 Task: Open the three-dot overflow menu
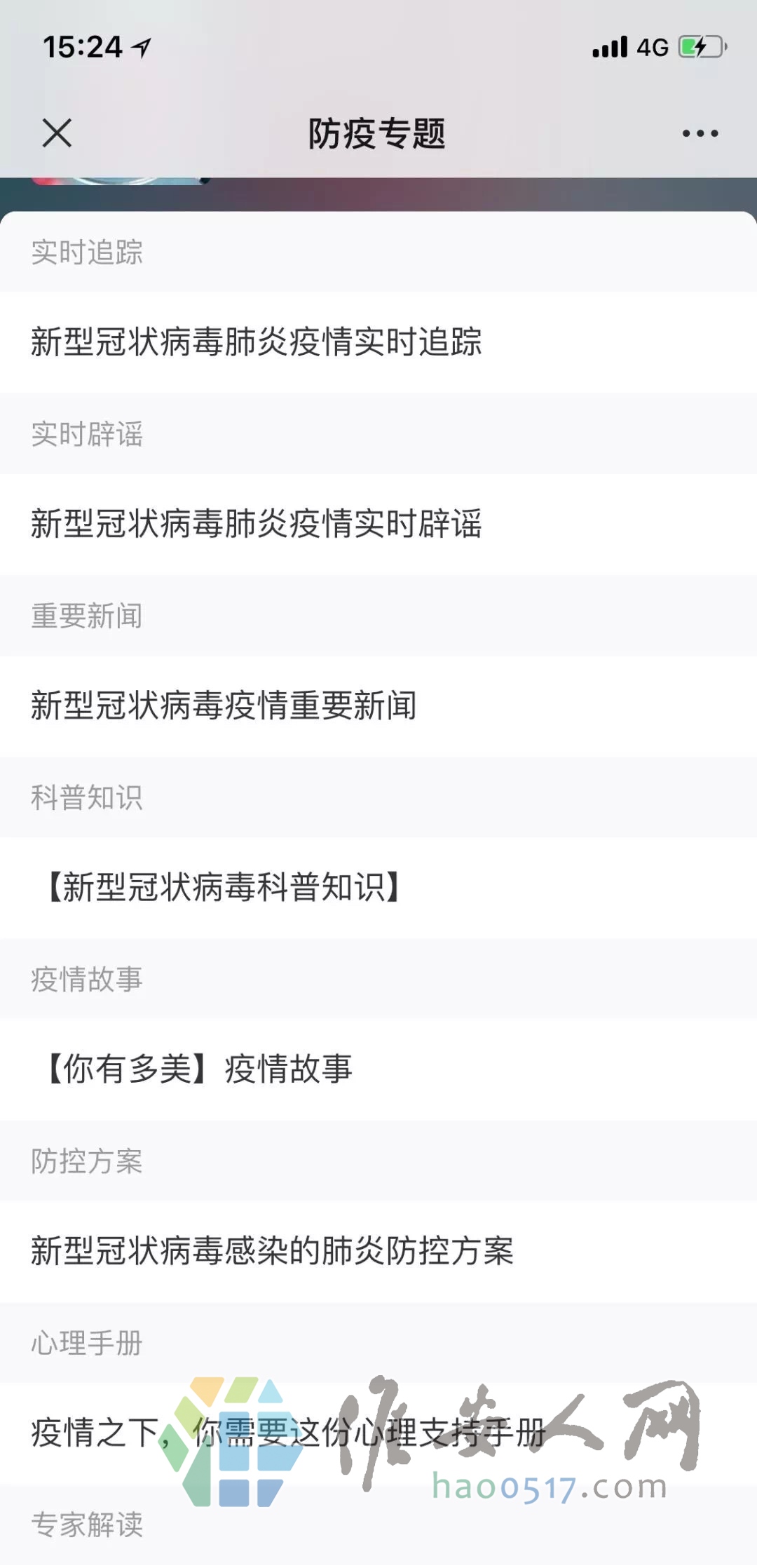[700, 133]
